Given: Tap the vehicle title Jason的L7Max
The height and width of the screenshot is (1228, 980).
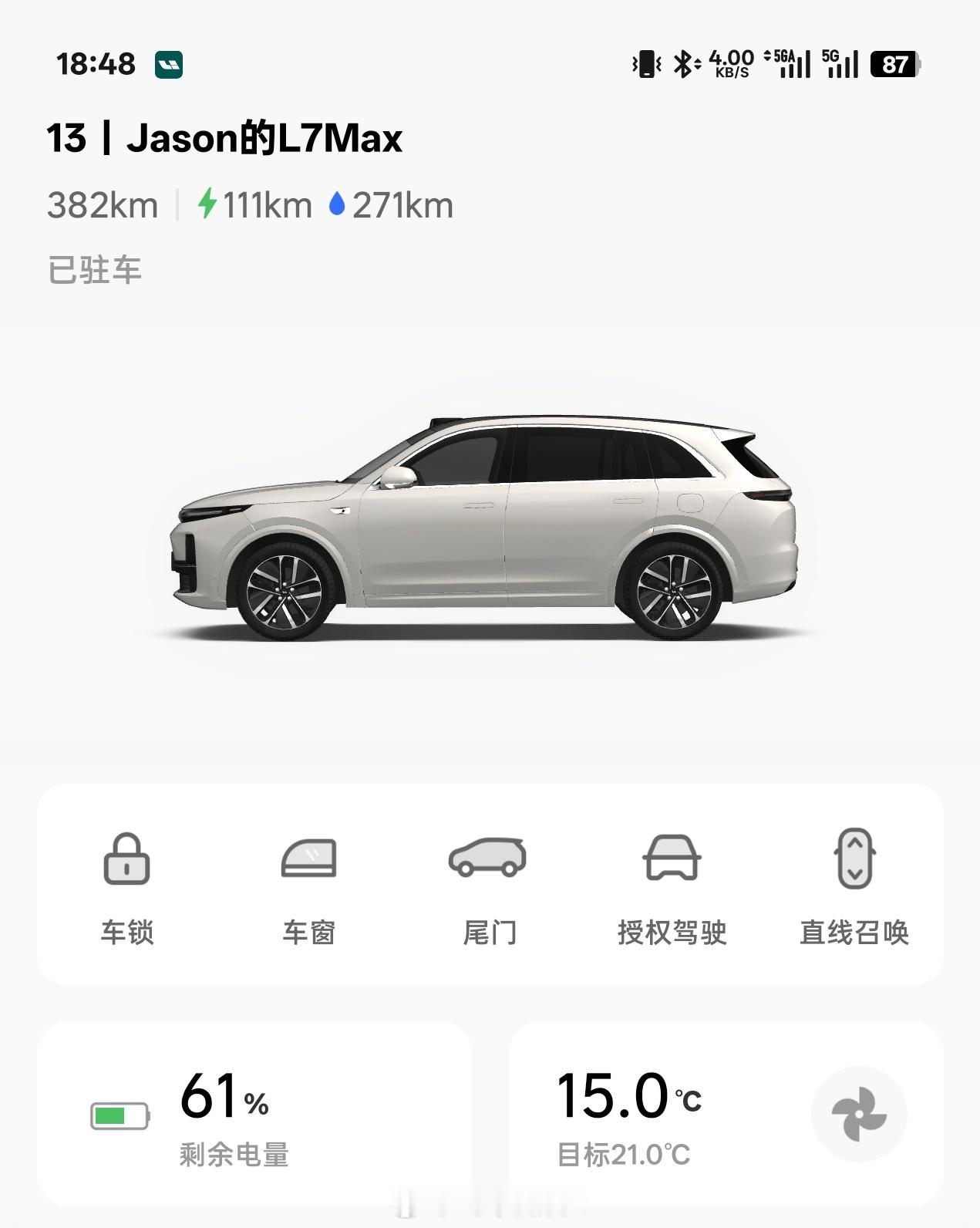Looking at the screenshot, I should coord(224,139).
